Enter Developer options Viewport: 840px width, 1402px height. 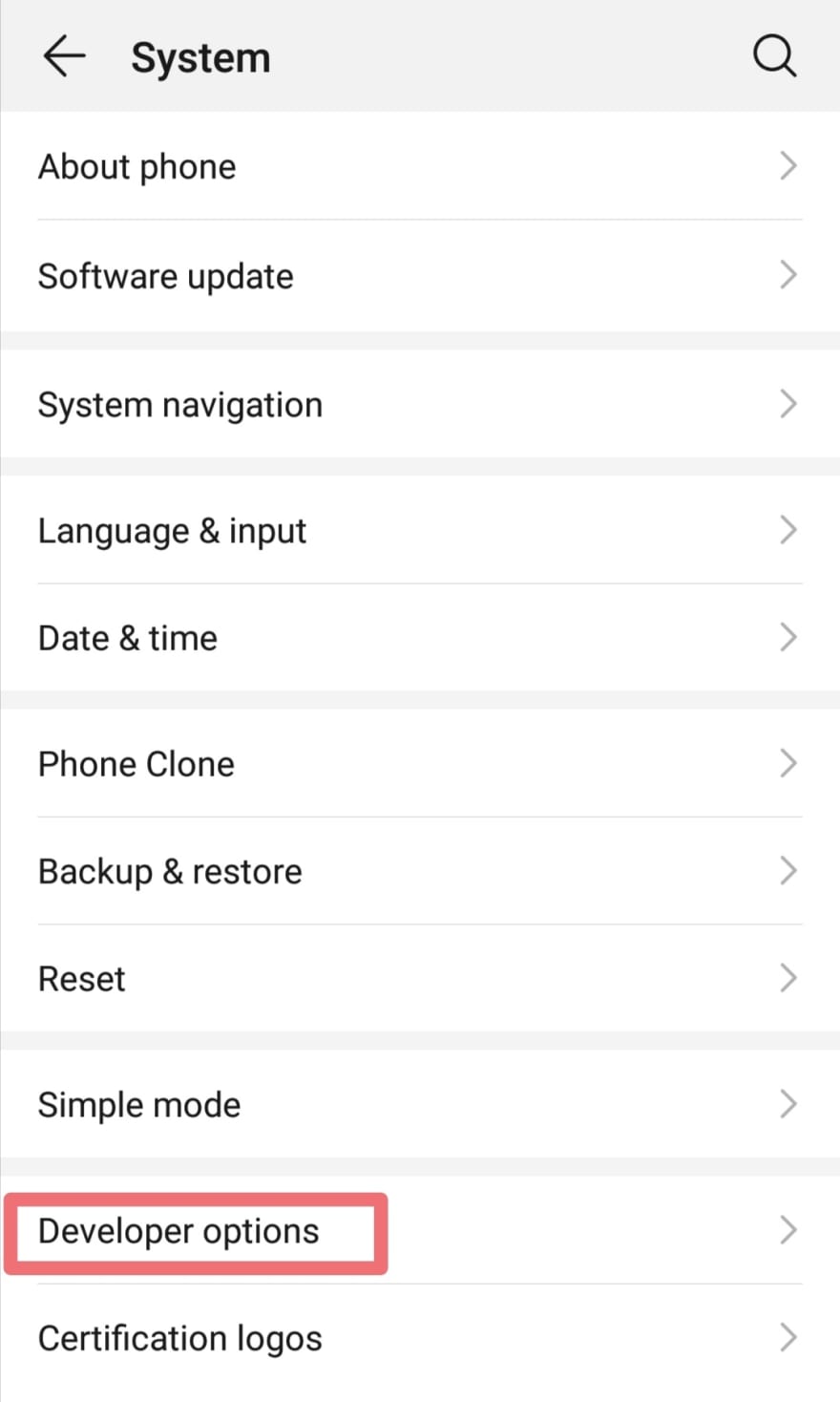pyautogui.click(x=420, y=1230)
